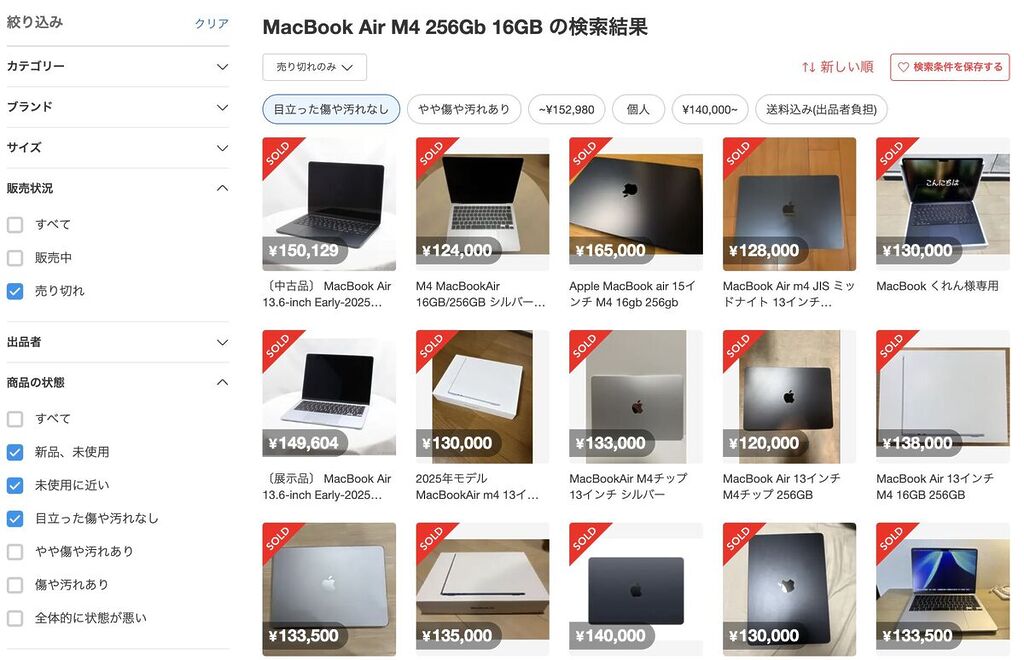Check the 販売中 checkbox
The image size is (1024, 660).
click(15, 258)
